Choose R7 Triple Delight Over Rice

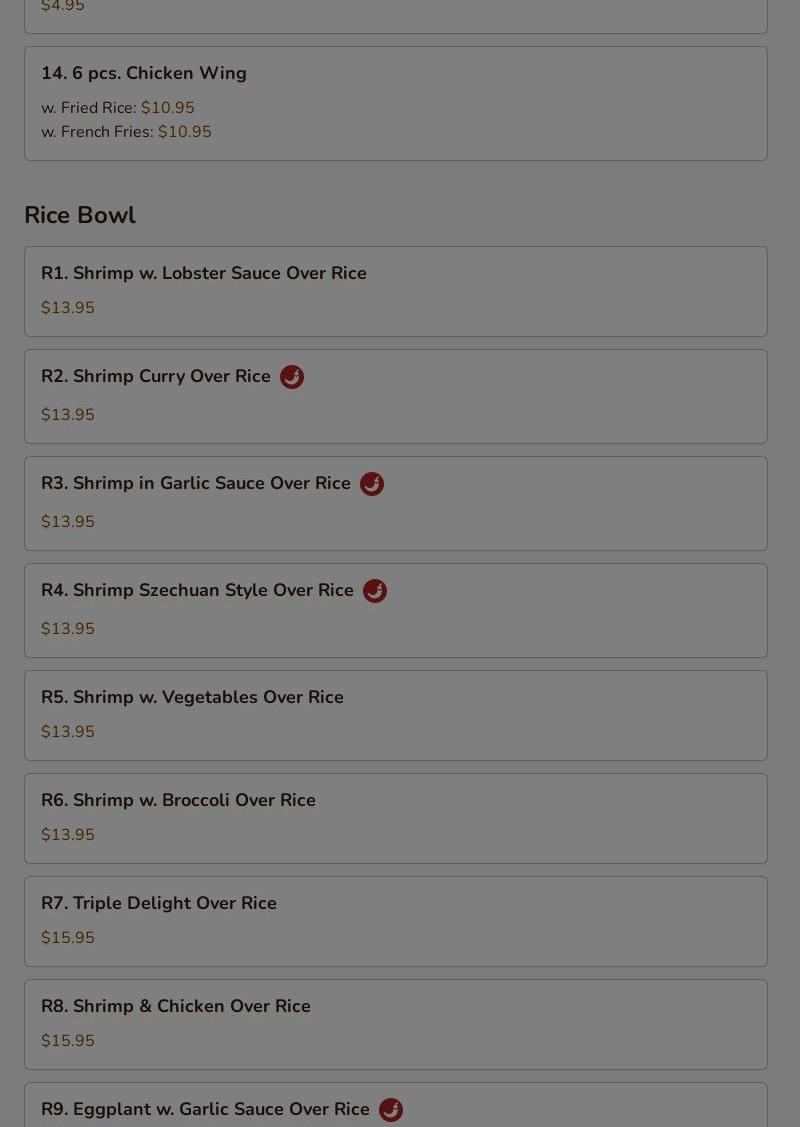click(x=395, y=921)
